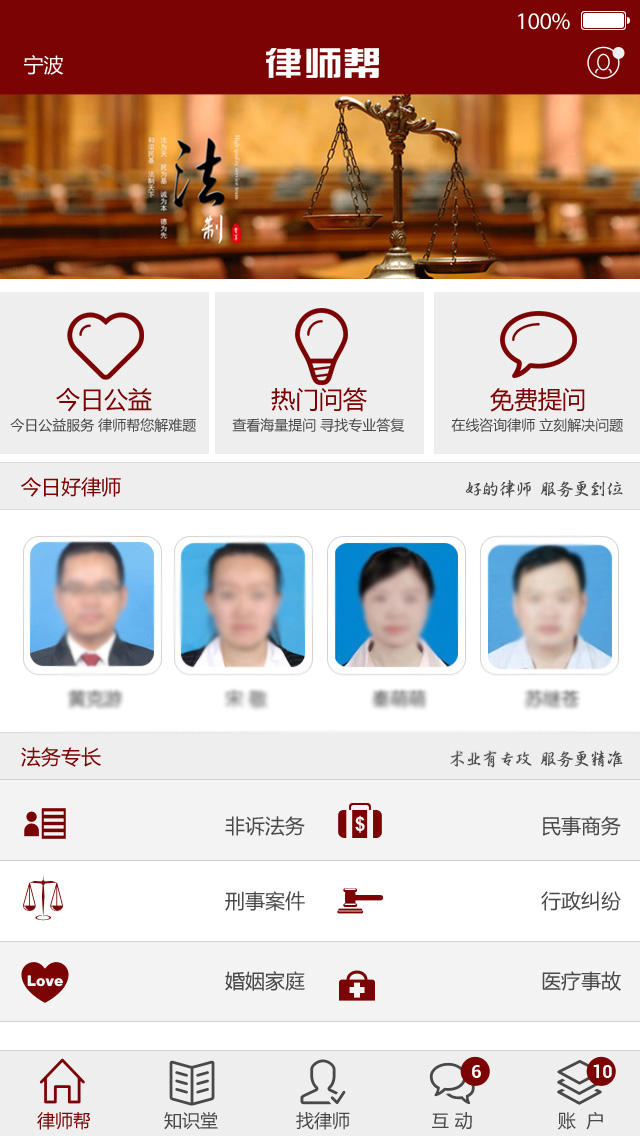Image resolution: width=640 pixels, height=1136 pixels.
Task: Ask a free question via 免费提问
Action: click(537, 372)
